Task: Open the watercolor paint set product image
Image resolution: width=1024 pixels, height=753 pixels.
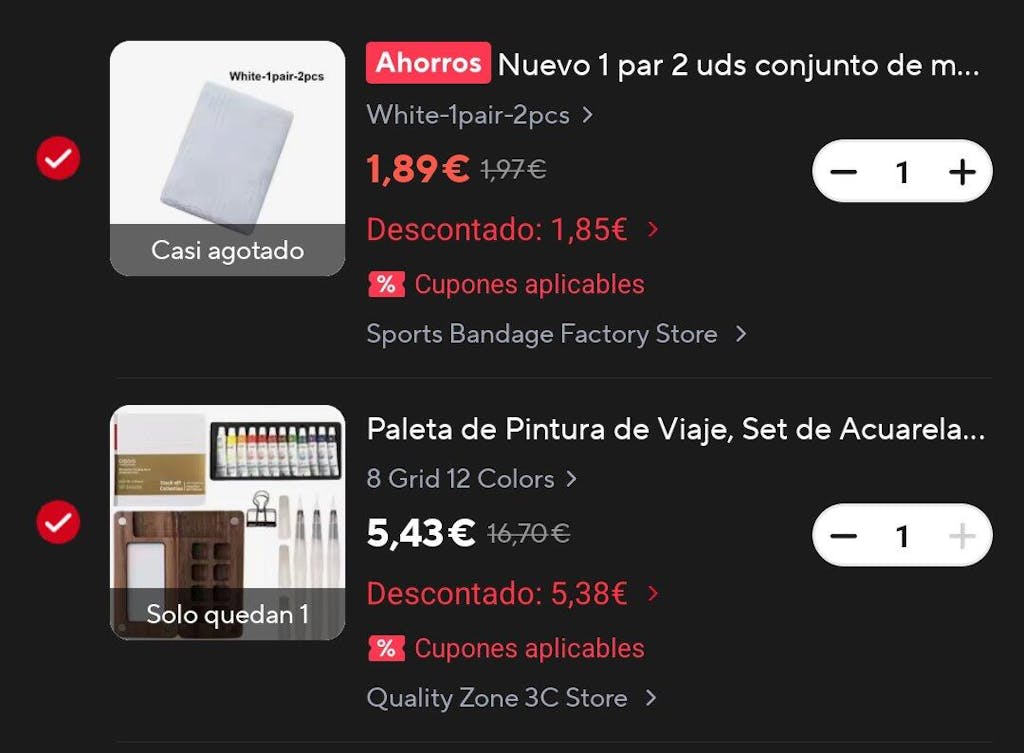Action: coord(227,522)
